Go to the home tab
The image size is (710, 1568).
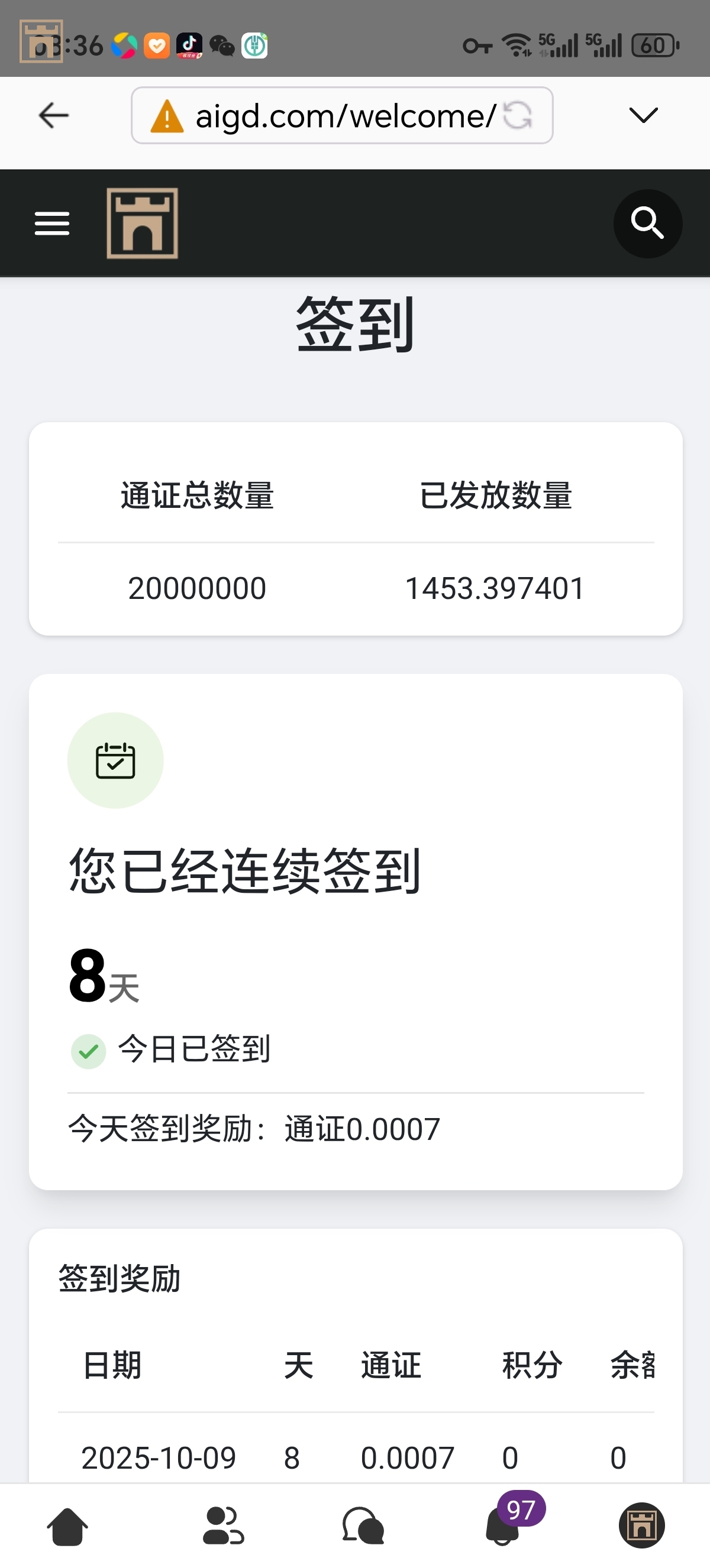pos(67,1525)
